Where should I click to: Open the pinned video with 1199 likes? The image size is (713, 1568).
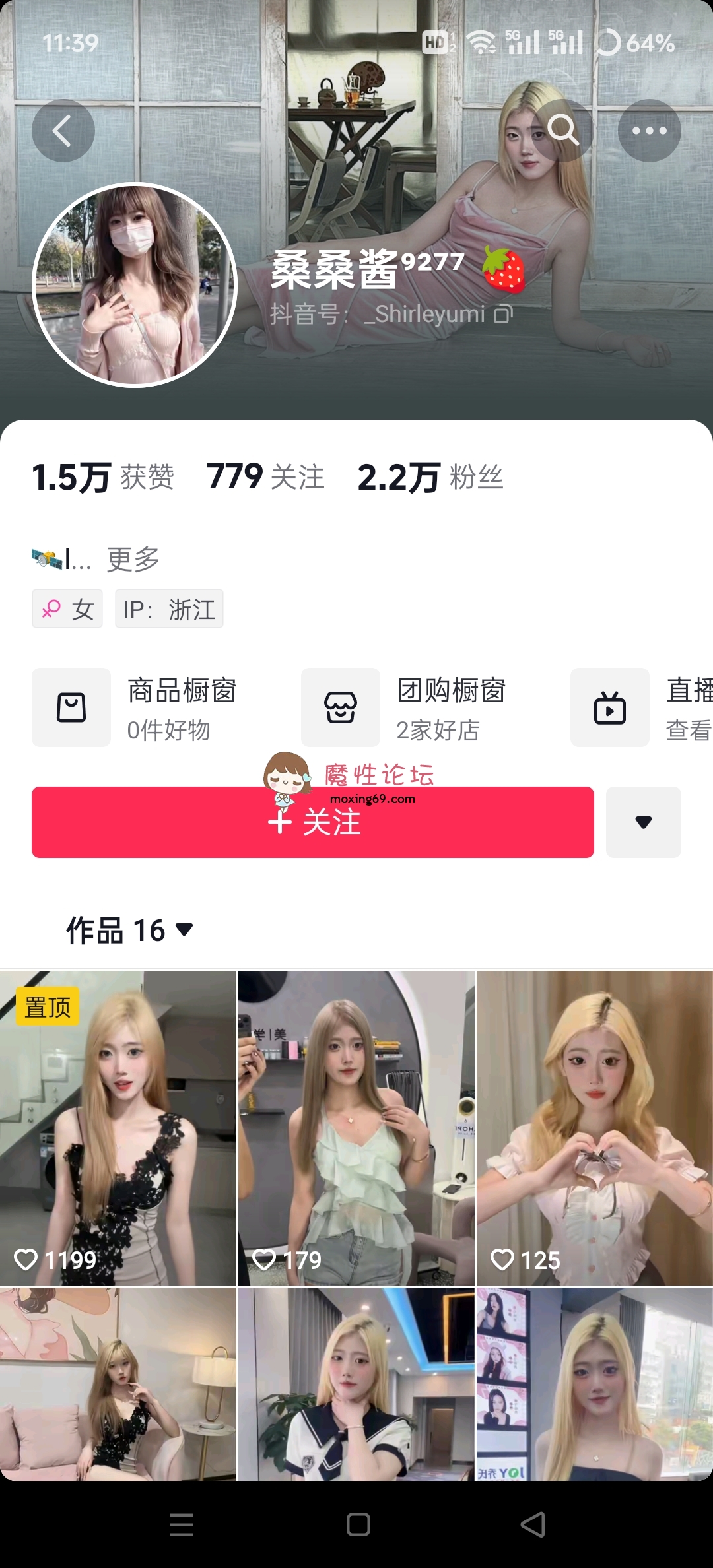(x=118, y=1127)
